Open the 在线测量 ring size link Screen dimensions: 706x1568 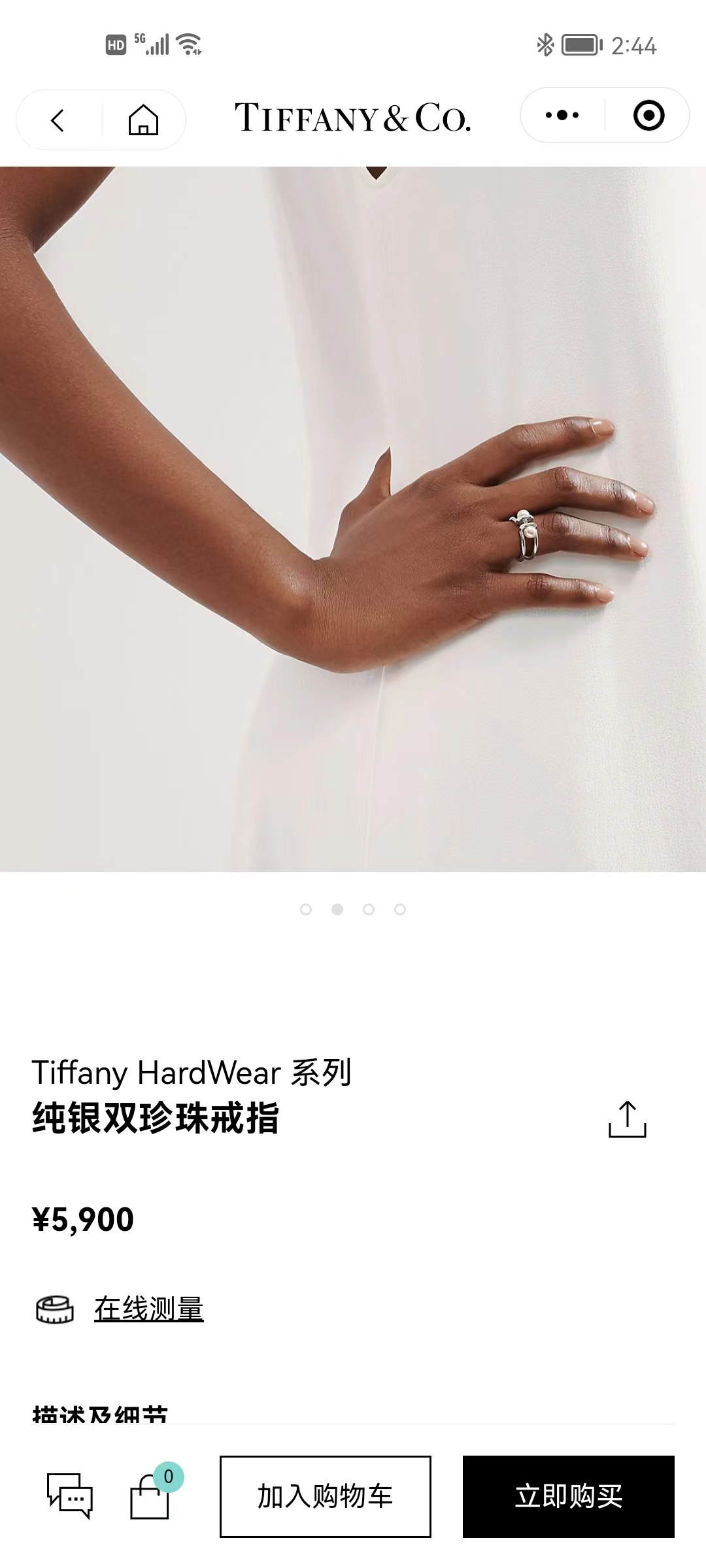148,1309
